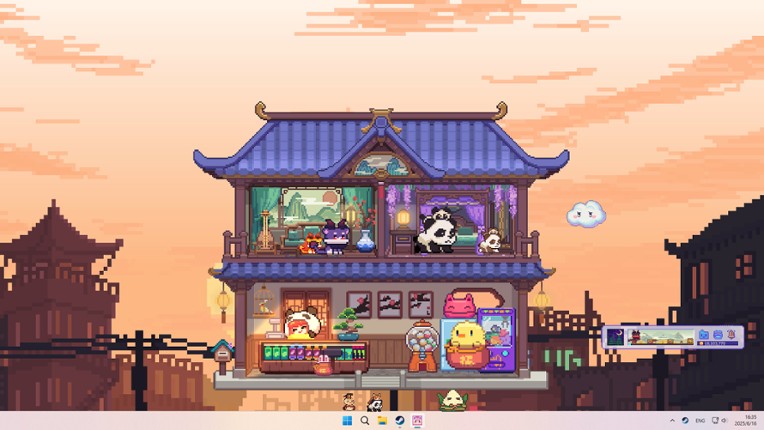Tap the night scene thumbnail in the widget
Image resolution: width=764 pixels, height=430 pixels.
(615, 337)
